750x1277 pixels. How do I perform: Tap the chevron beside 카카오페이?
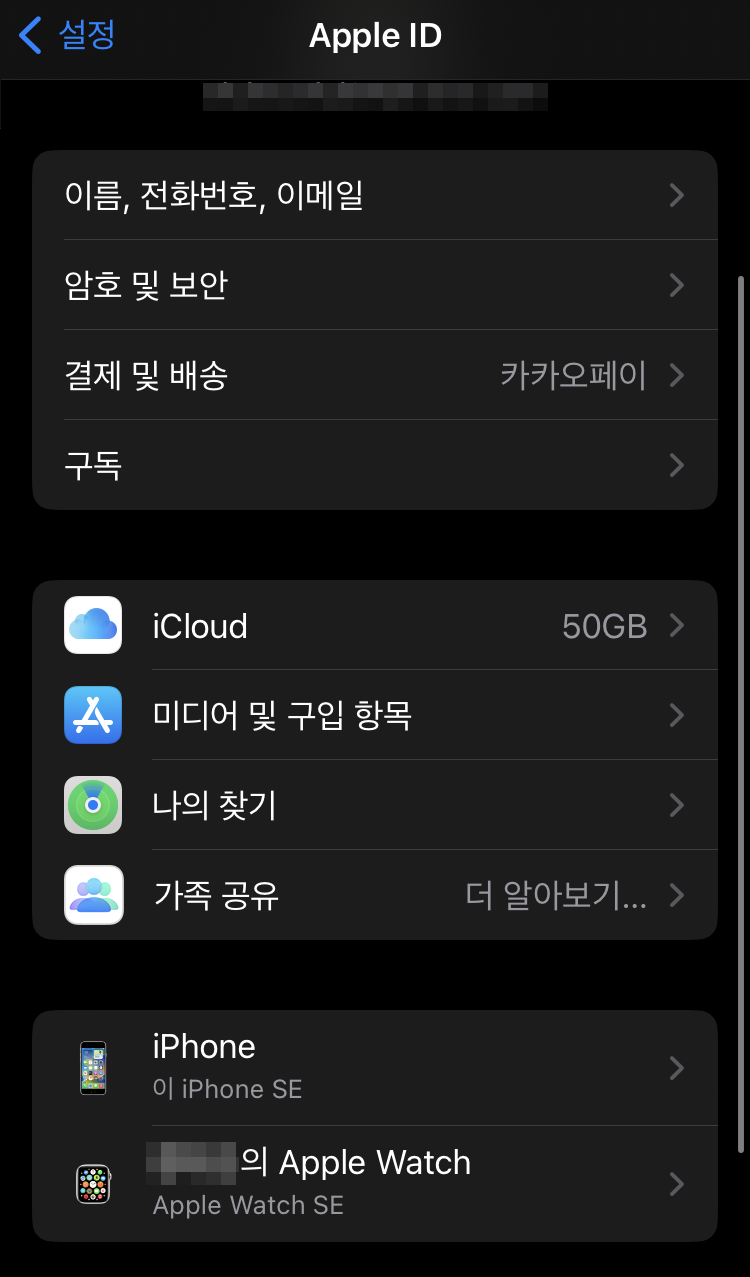tap(676, 374)
